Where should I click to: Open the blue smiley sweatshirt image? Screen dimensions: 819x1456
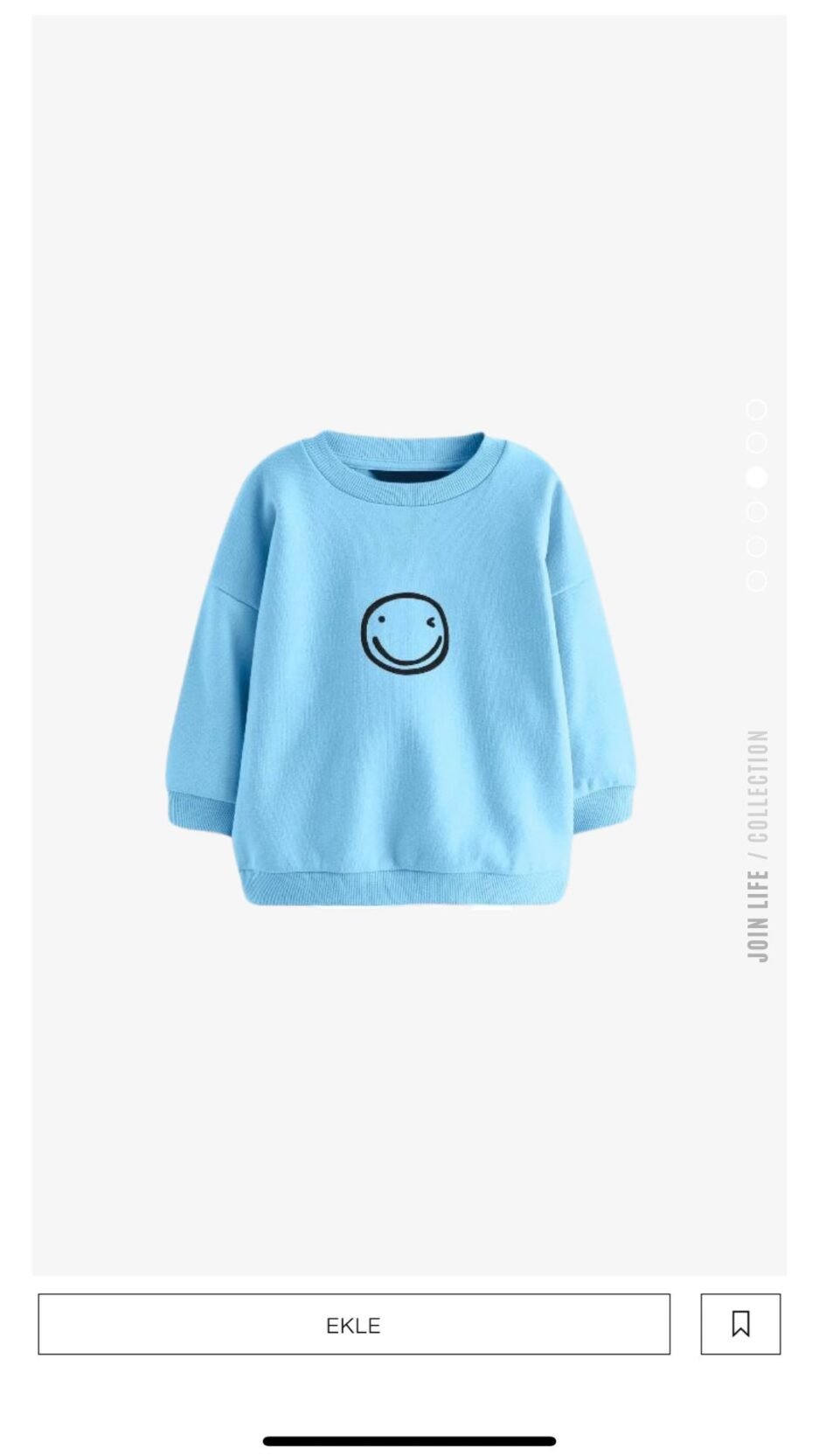pyautogui.click(x=401, y=669)
